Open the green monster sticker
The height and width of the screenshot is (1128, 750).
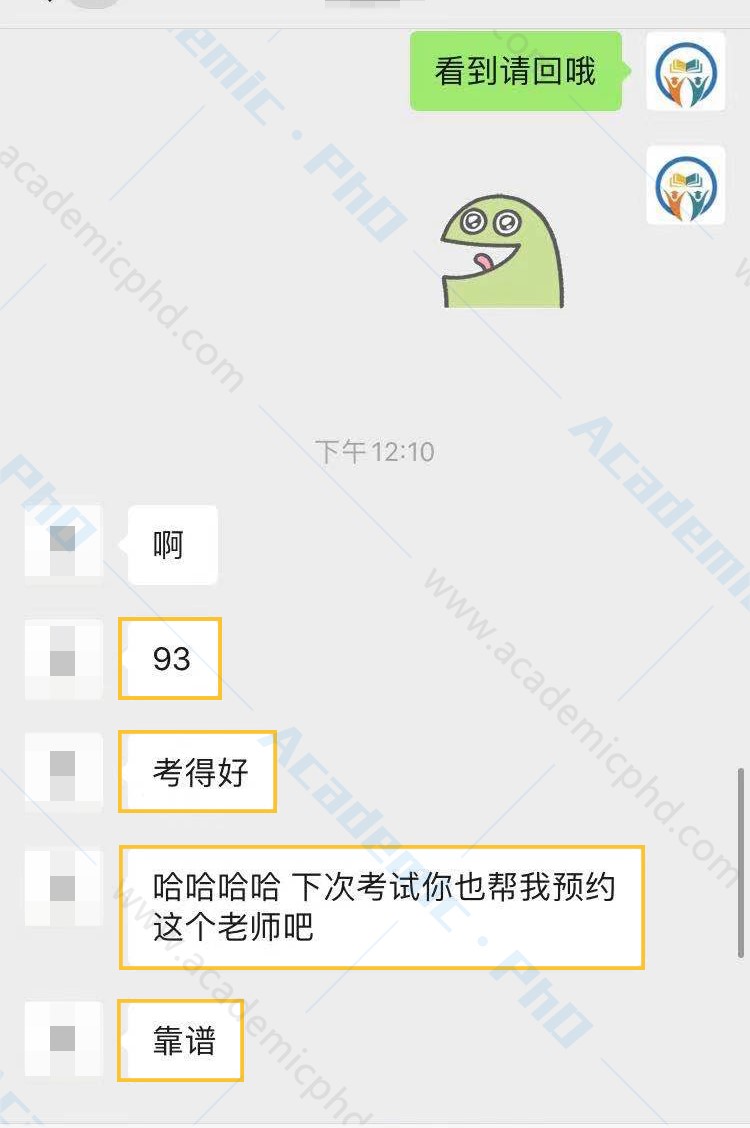[x=502, y=252]
